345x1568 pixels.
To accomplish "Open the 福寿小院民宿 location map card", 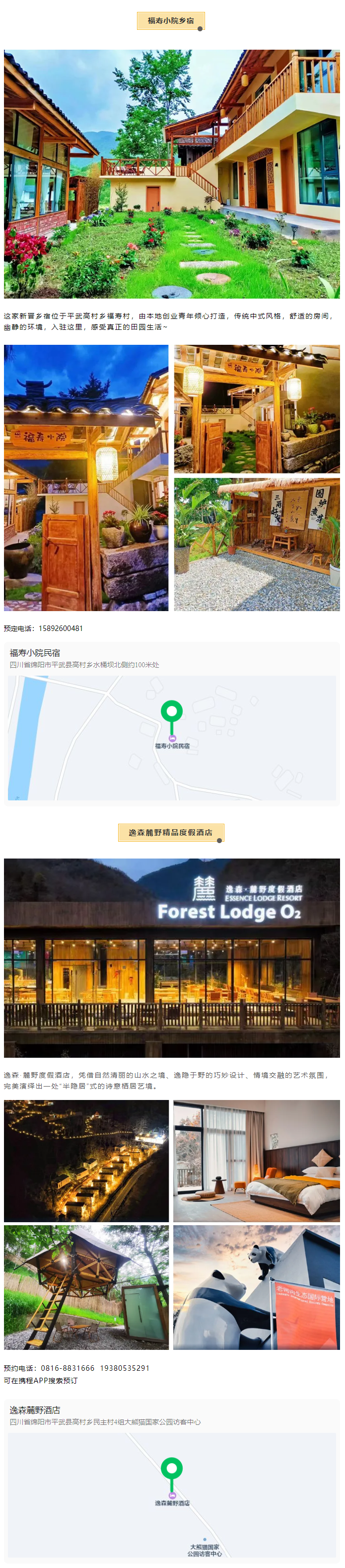I will point(172,724).
